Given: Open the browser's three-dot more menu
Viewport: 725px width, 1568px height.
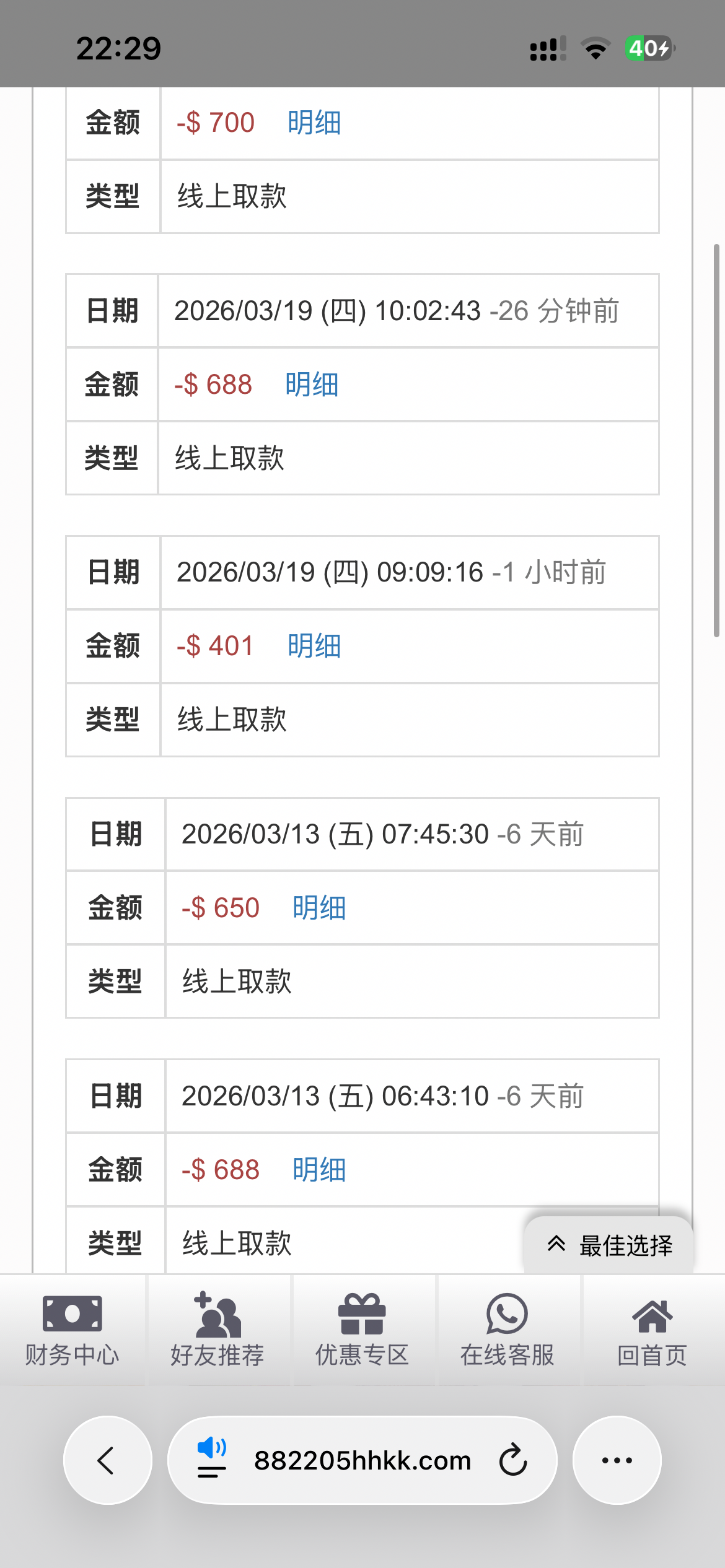Looking at the screenshot, I should point(617,1460).
